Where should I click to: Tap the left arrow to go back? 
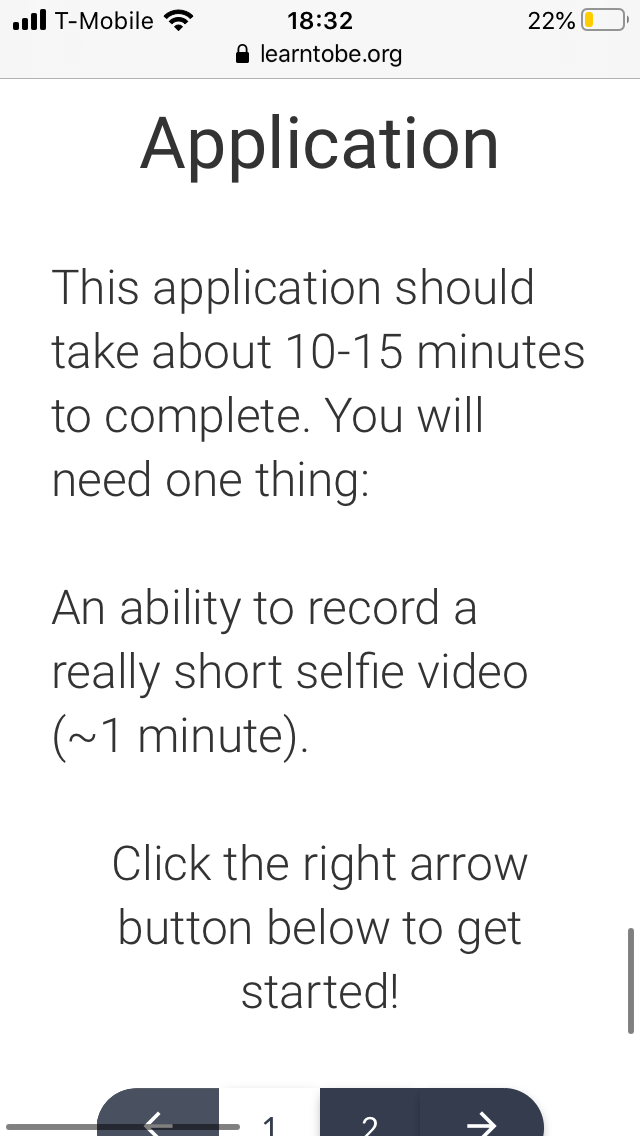(x=158, y=1114)
